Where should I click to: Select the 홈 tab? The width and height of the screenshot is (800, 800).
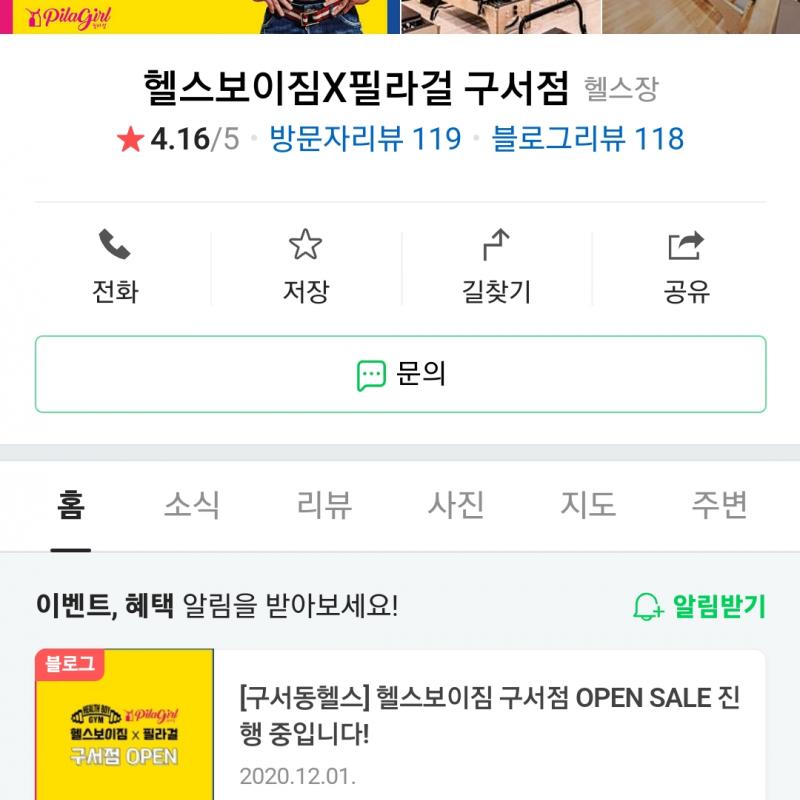click(71, 506)
